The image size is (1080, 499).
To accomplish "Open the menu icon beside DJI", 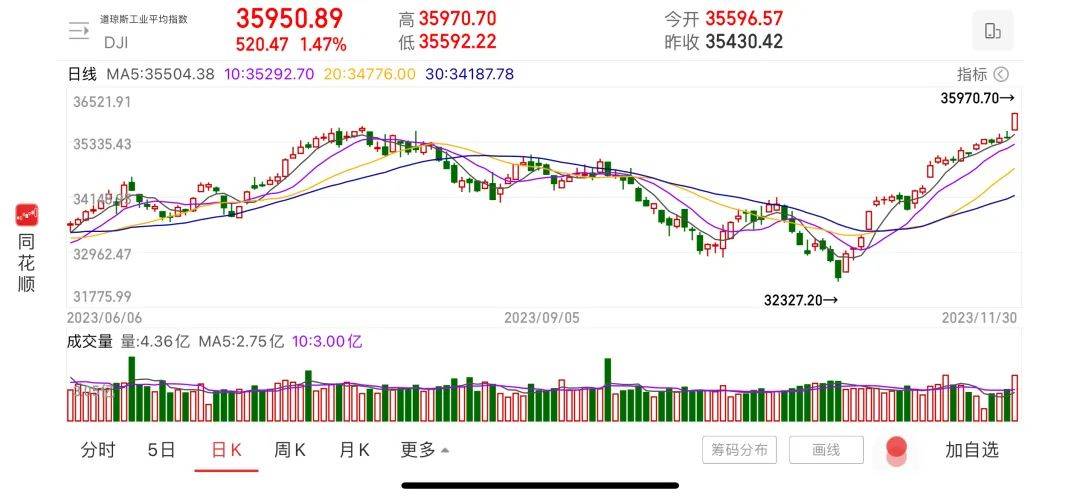I will pos(79,30).
